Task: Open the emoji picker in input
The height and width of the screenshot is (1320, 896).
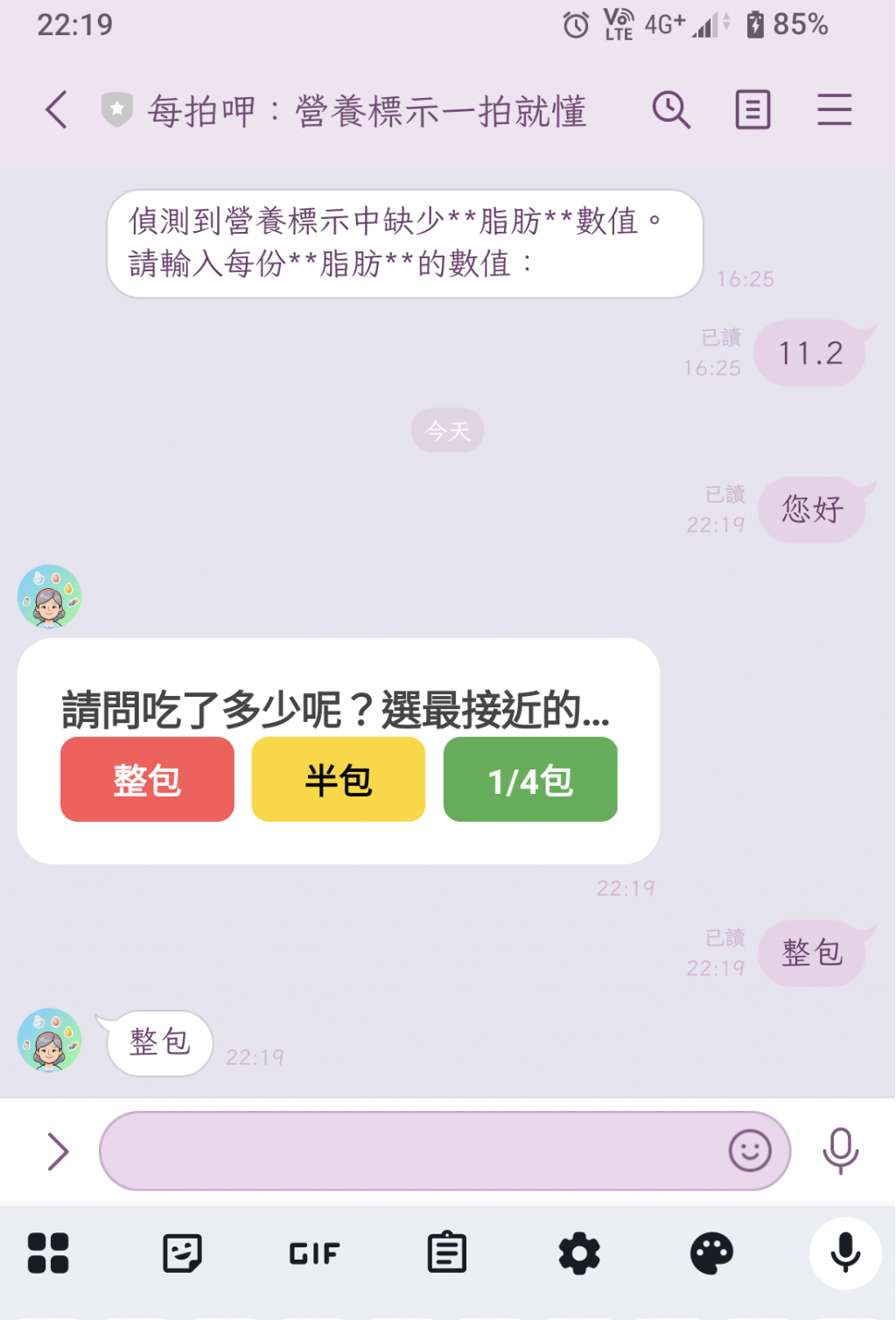Action: point(750,1151)
